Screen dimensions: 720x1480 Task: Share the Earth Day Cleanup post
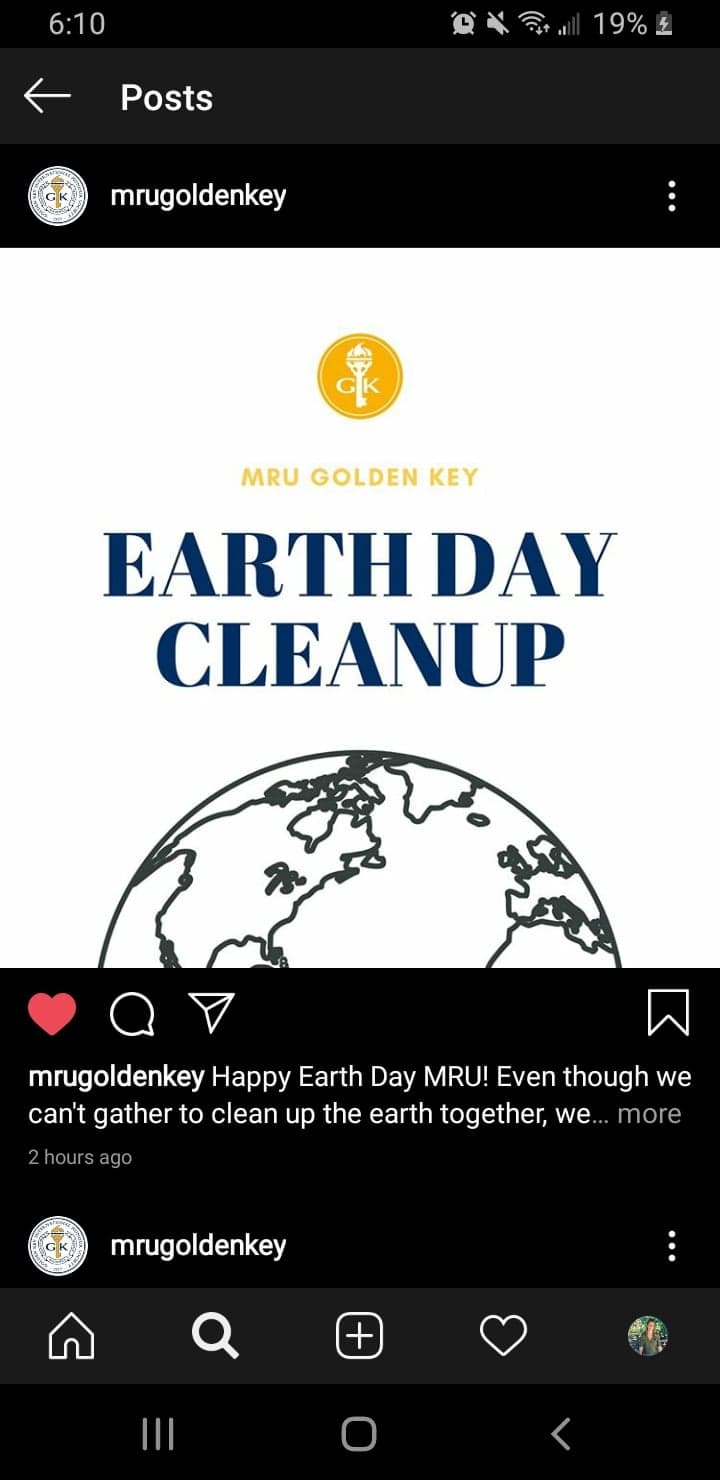pos(212,1013)
